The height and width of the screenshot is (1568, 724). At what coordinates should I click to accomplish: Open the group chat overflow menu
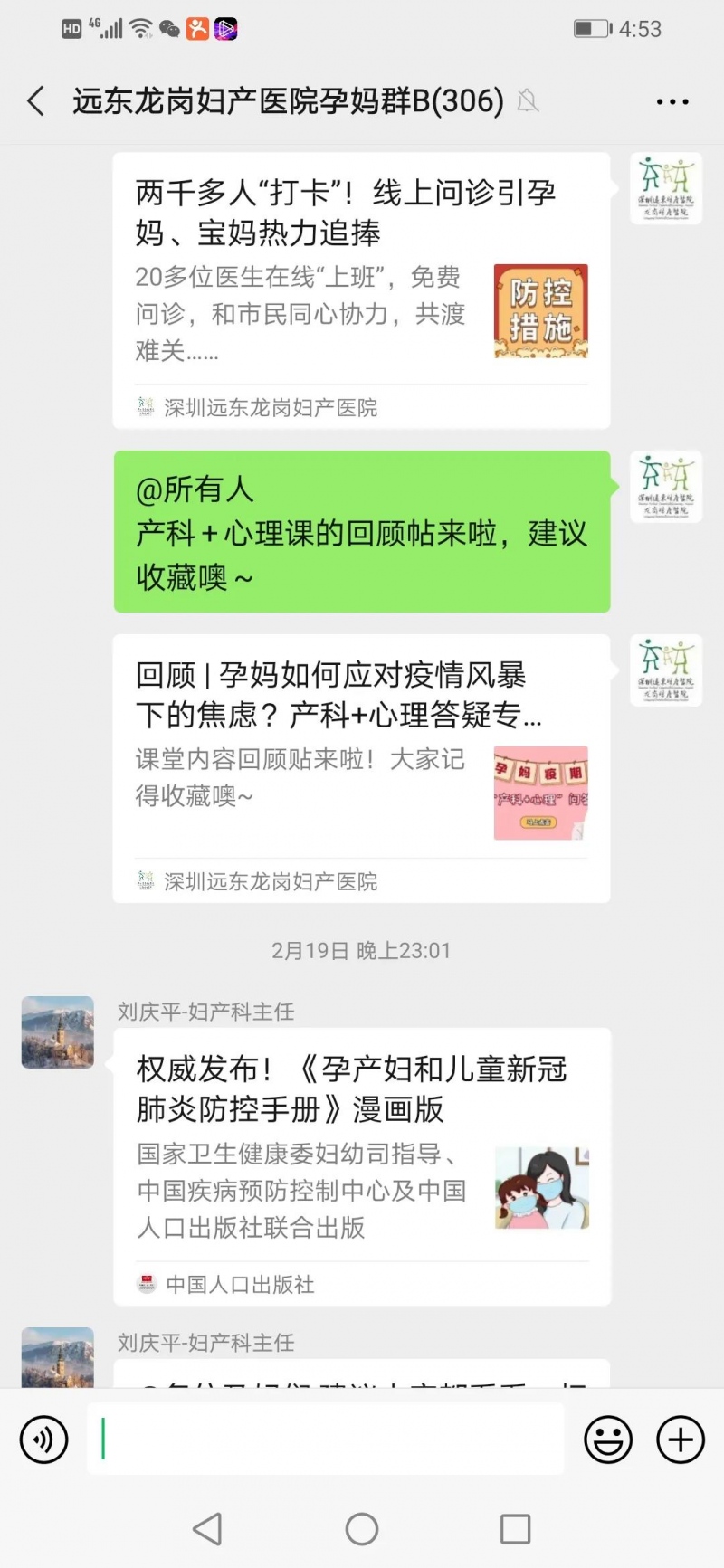(x=672, y=101)
